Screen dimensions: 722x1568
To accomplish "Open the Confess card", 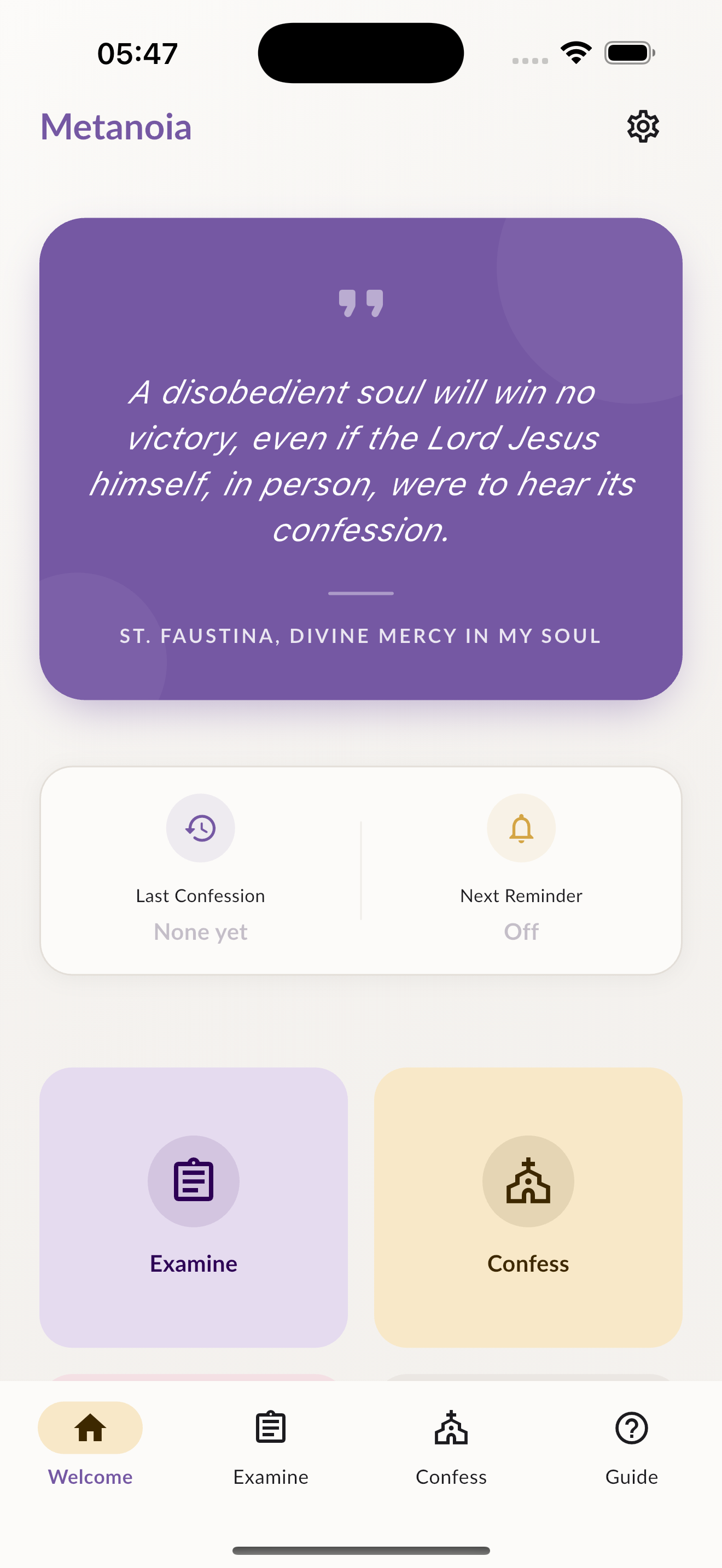I will (x=528, y=1207).
